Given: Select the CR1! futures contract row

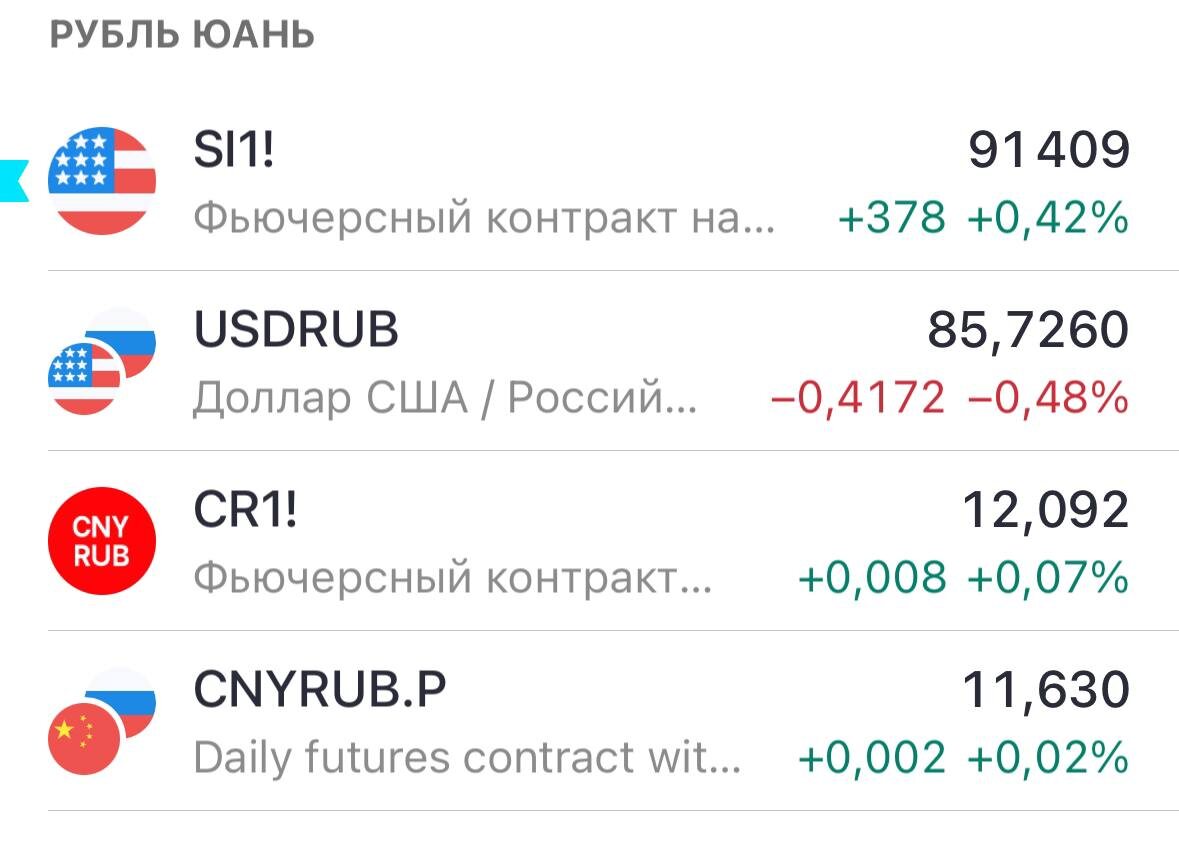Looking at the screenshot, I should coord(590,541).
